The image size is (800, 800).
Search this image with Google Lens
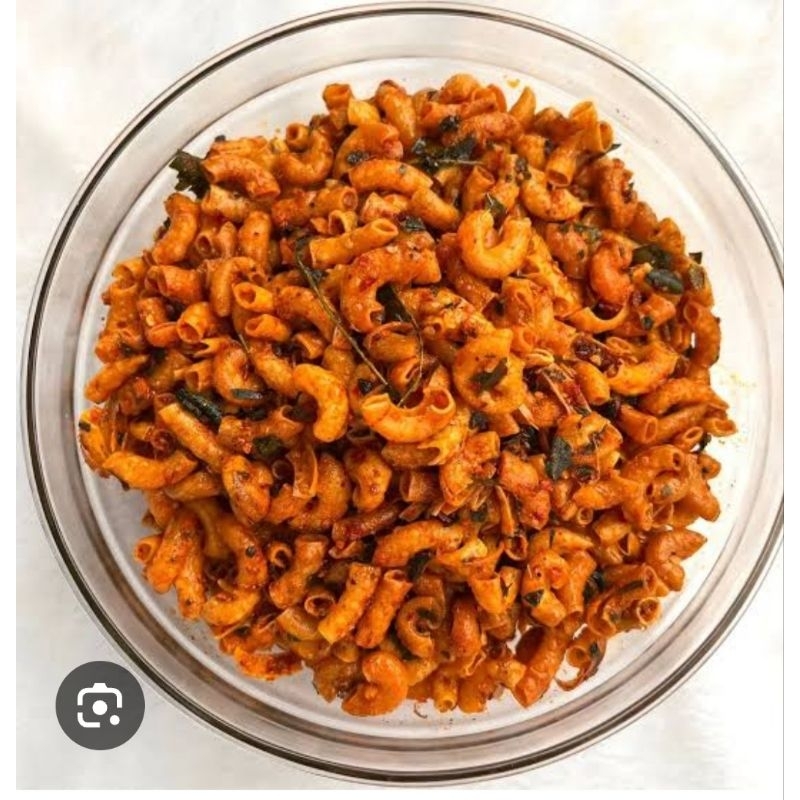pos(100,706)
